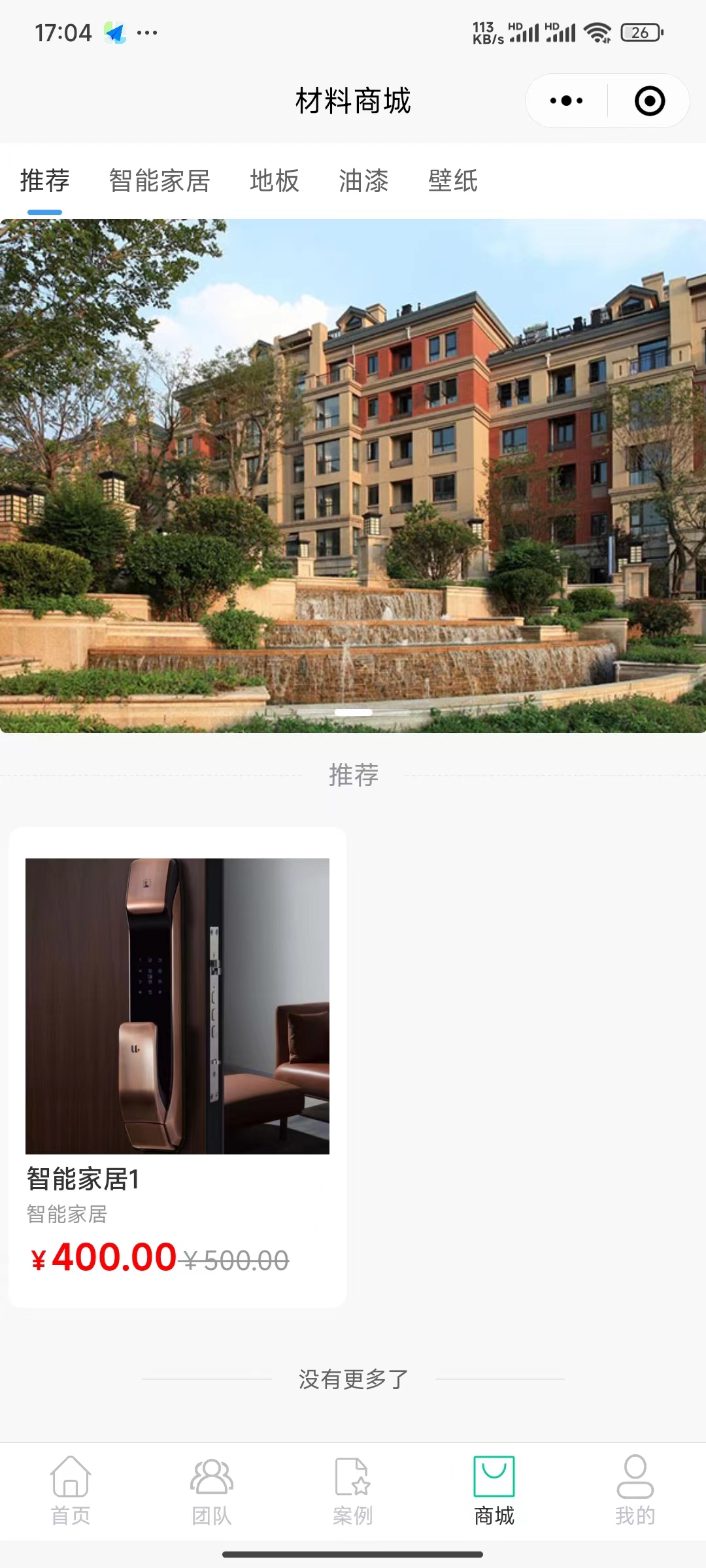Select the 推荐 top category tab
Image resolution: width=706 pixels, height=1568 pixels.
(x=44, y=181)
